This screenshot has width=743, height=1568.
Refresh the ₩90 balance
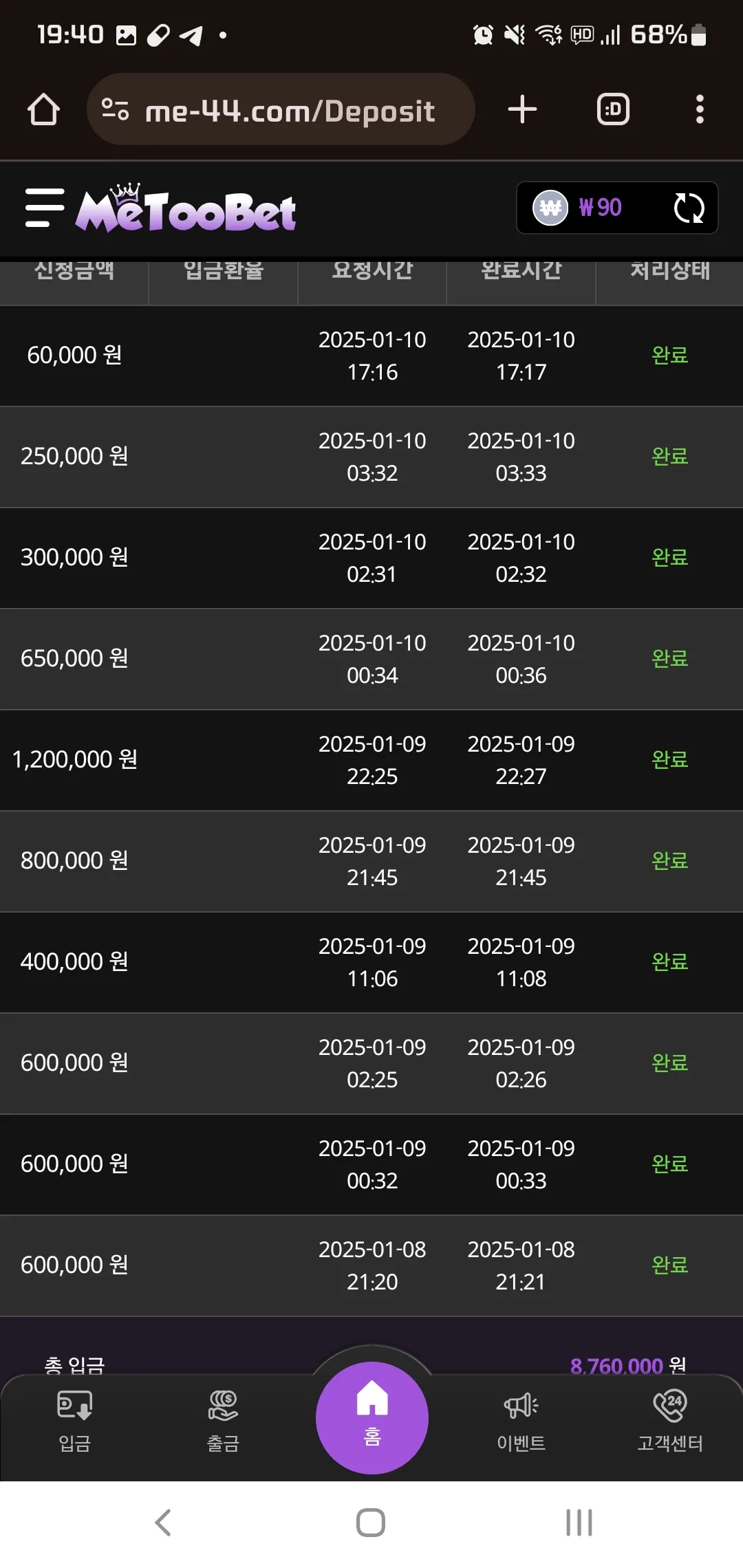[x=689, y=208]
